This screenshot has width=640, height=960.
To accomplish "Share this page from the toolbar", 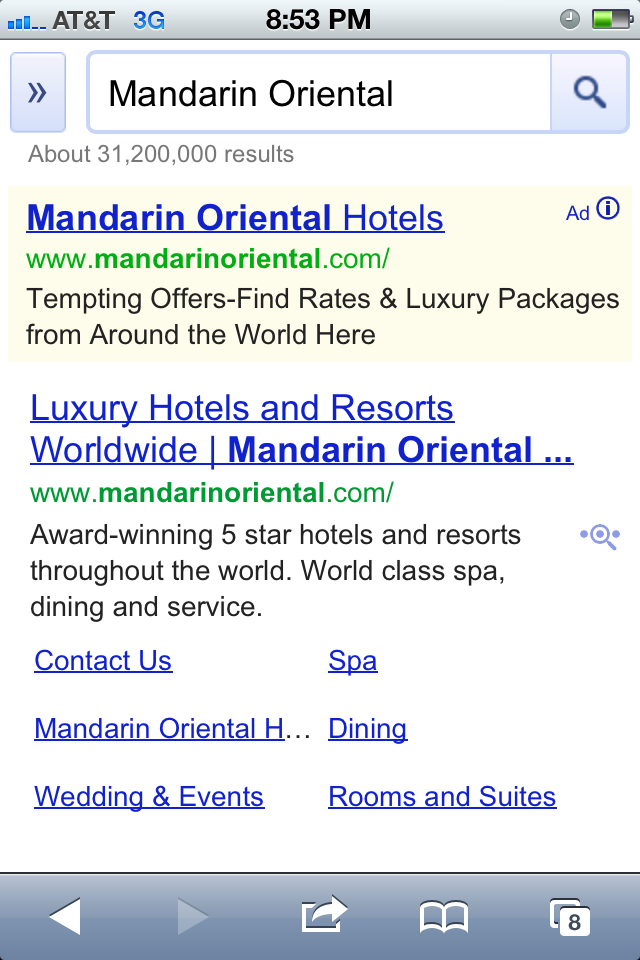I will coord(324,915).
